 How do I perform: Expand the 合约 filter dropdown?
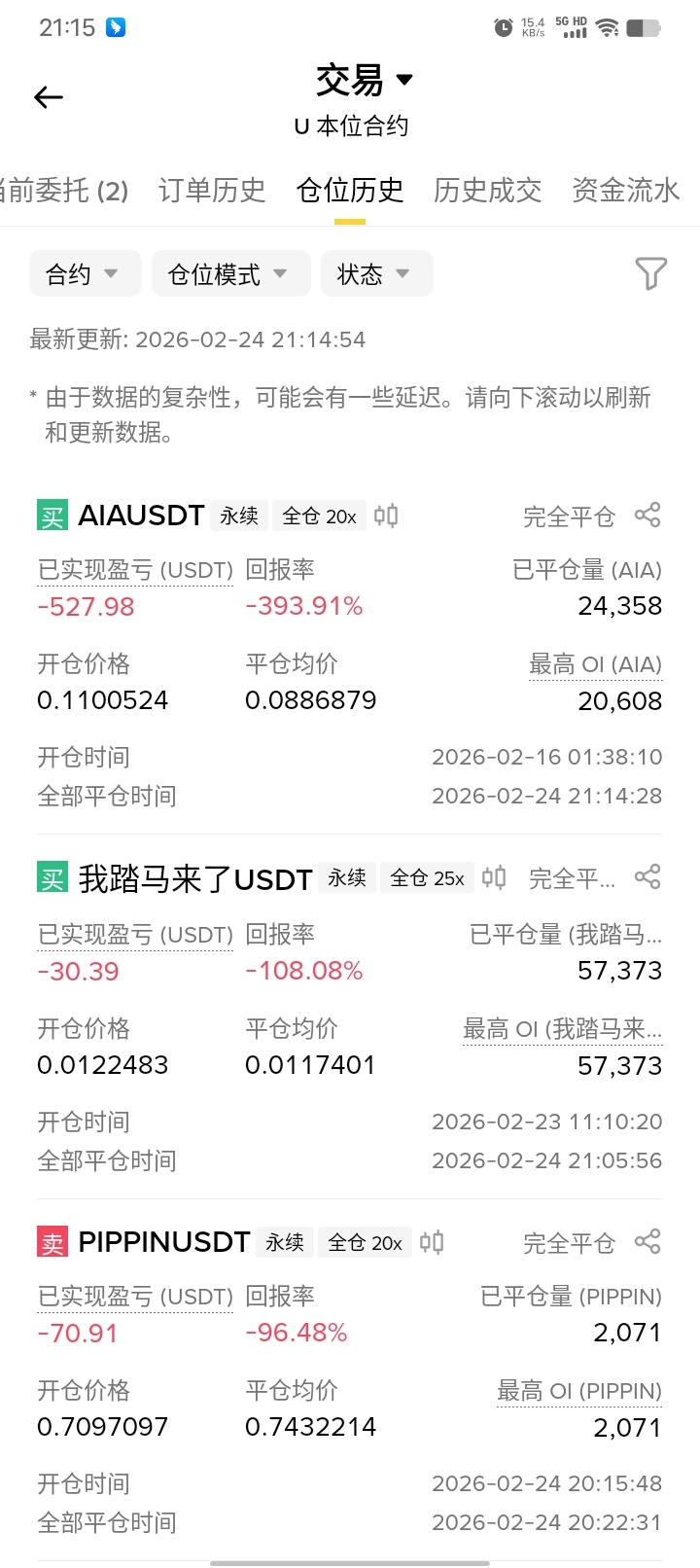point(86,273)
